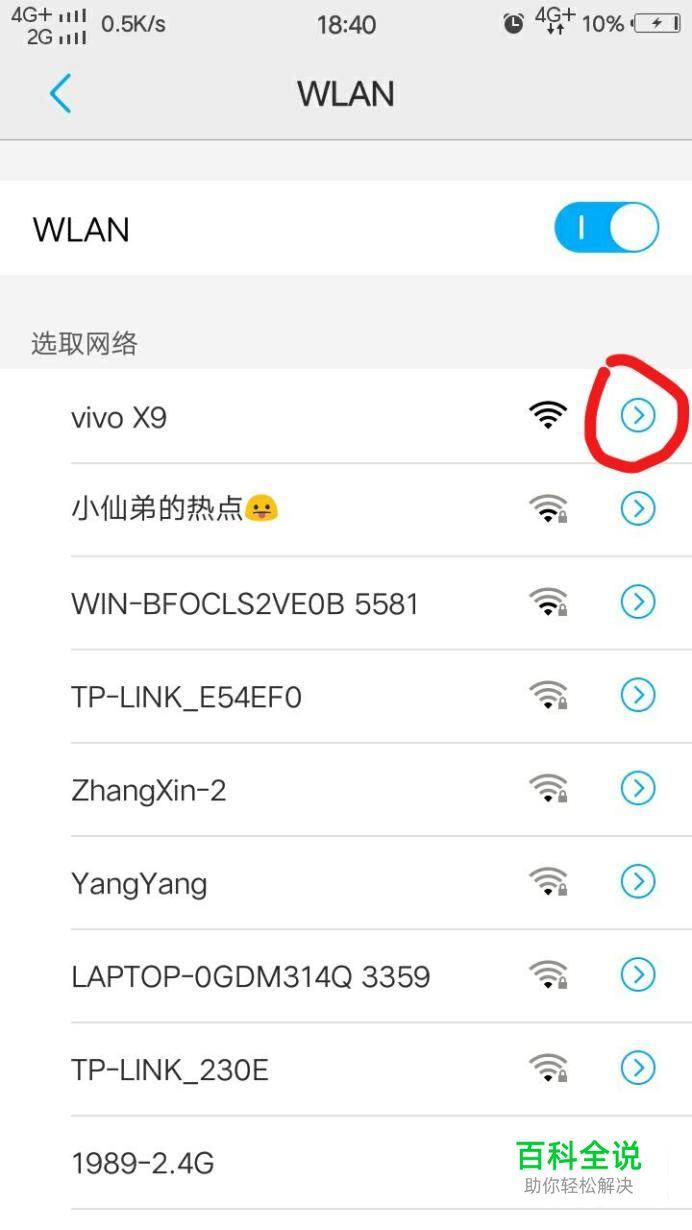Choose the TP-LINK_E54EF0 network
The image size is (692, 1230).
pyautogui.click(x=346, y=696)
